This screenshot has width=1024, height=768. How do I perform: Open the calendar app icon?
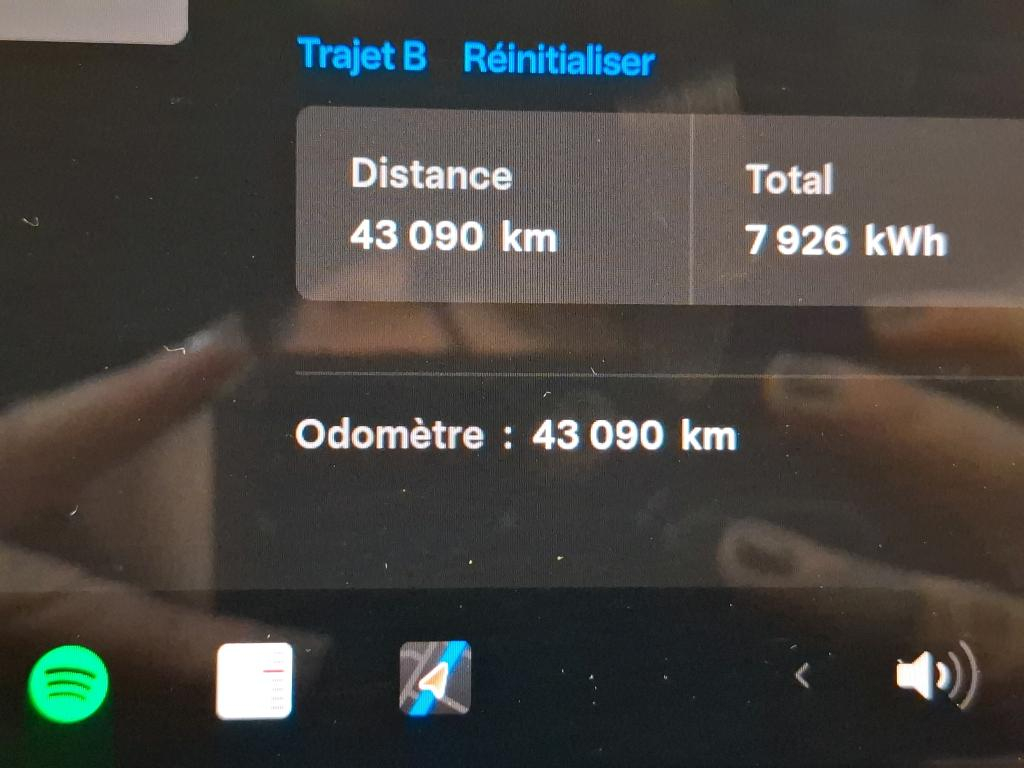click(x=254, y=681)
